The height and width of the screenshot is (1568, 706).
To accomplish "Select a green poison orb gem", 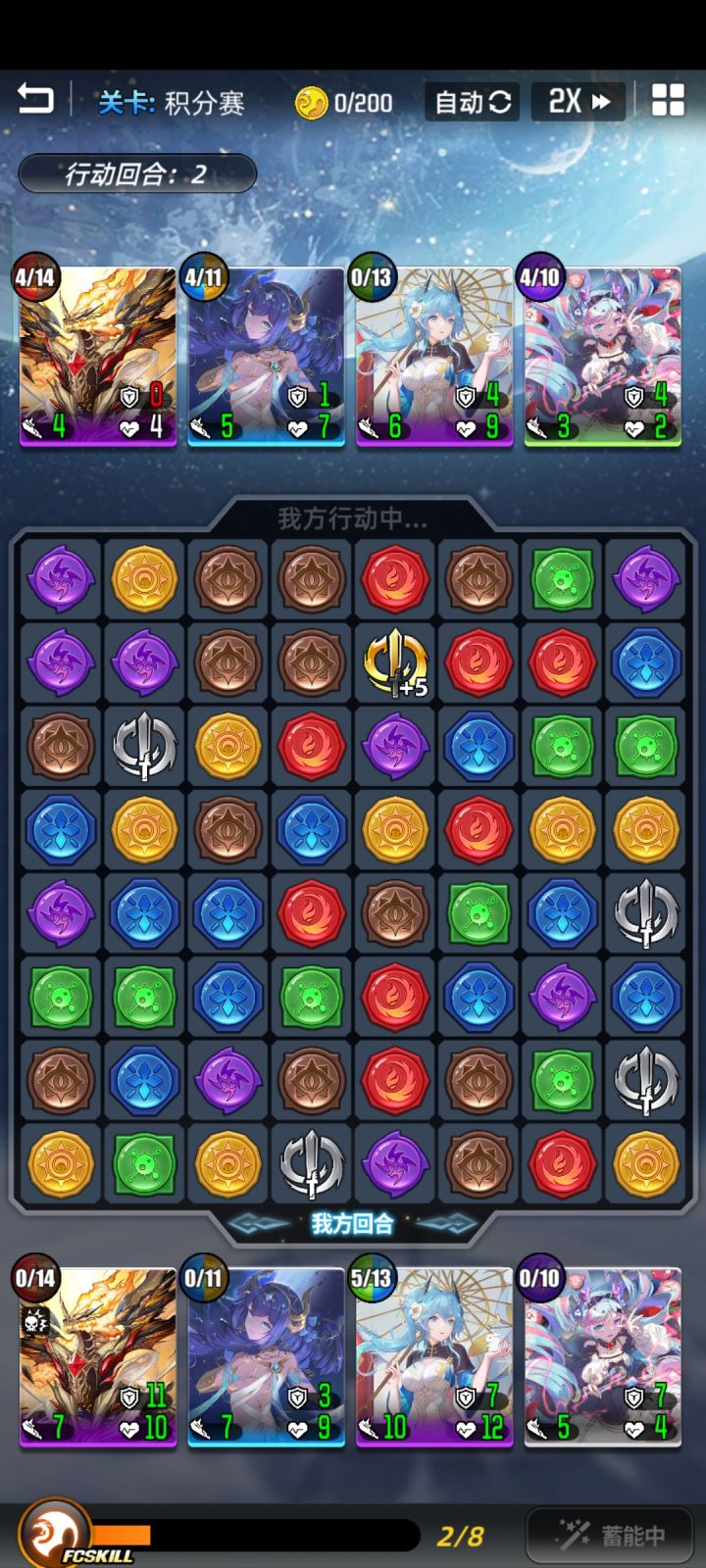I will click(563, 578).
